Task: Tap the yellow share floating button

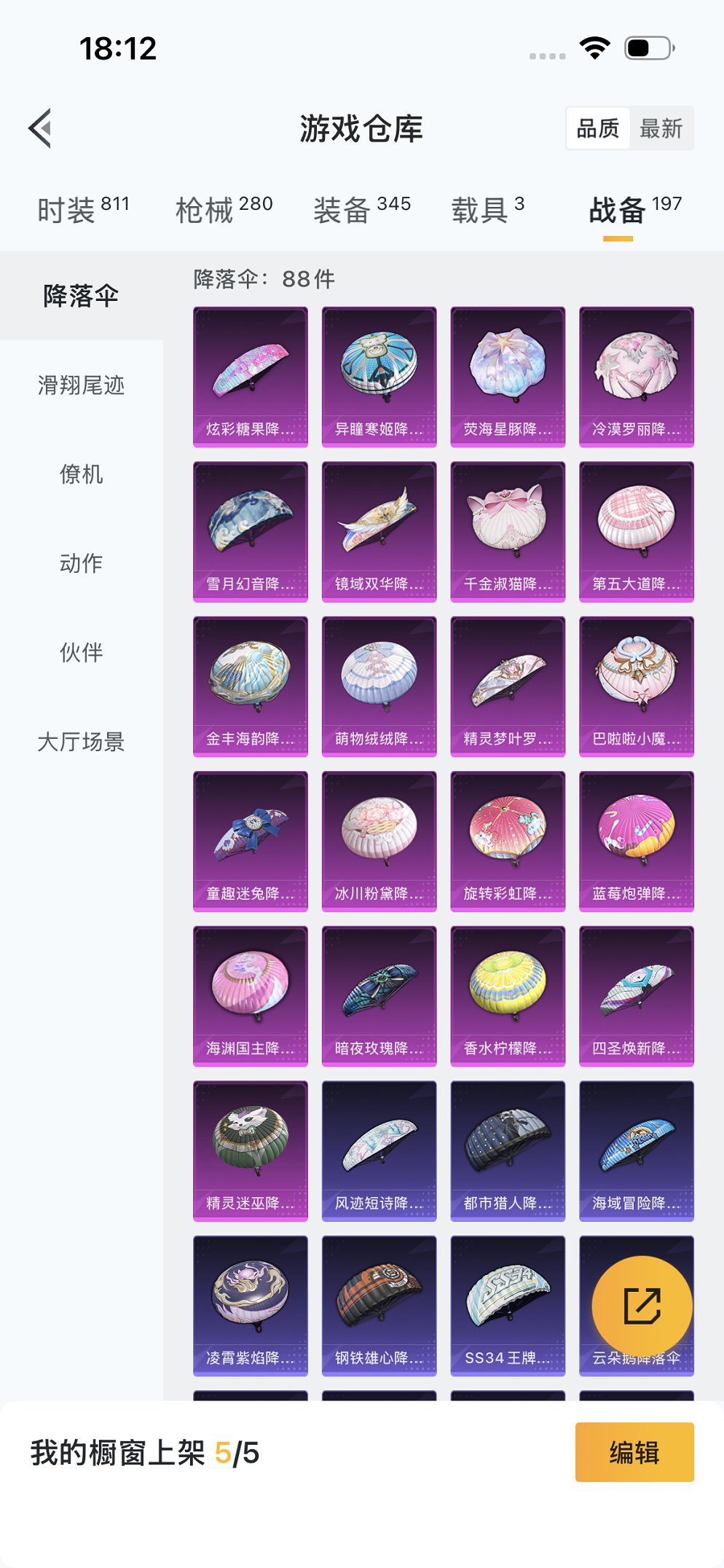Action: click(x=642, y=1306)
